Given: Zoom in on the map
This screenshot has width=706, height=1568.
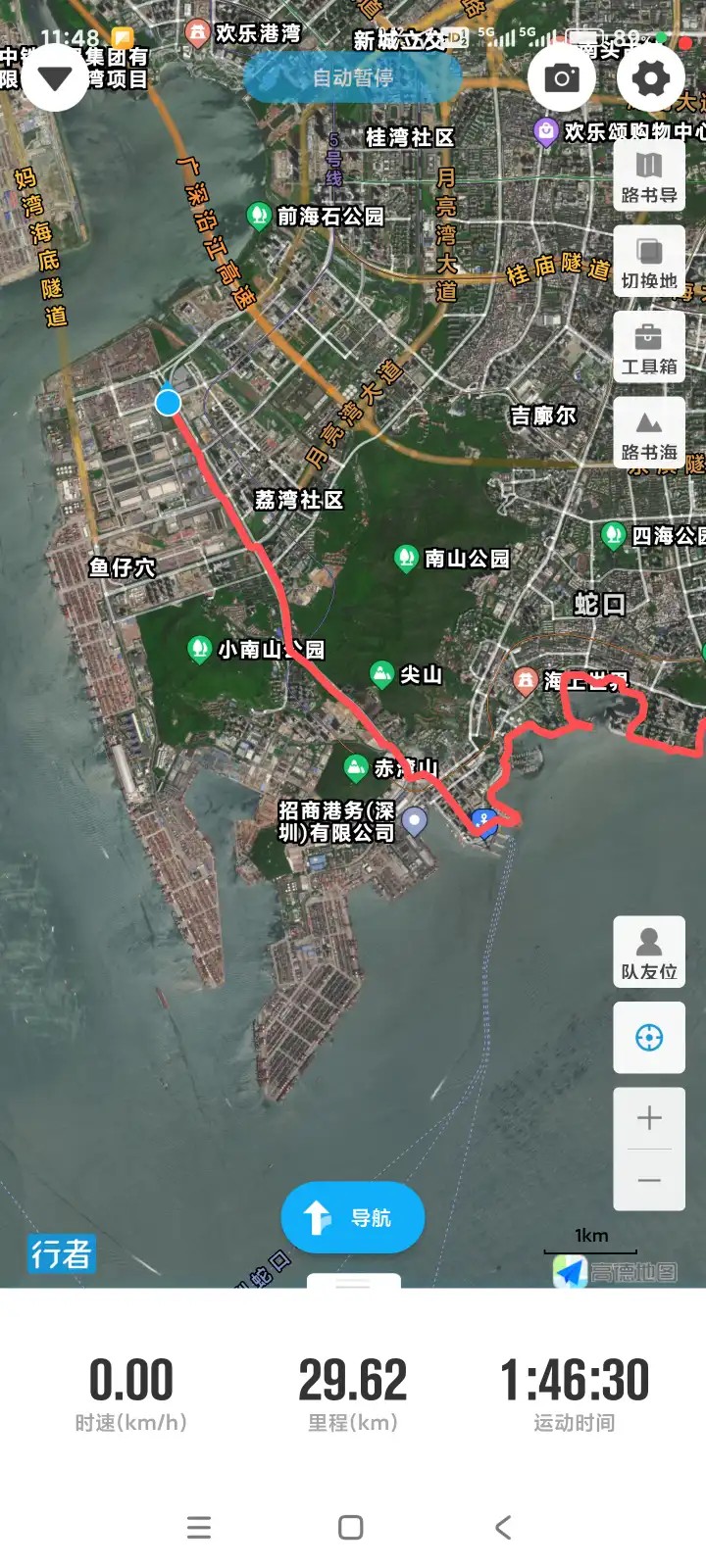Looking at the screenshot, I should click(x=649, y=1118).
